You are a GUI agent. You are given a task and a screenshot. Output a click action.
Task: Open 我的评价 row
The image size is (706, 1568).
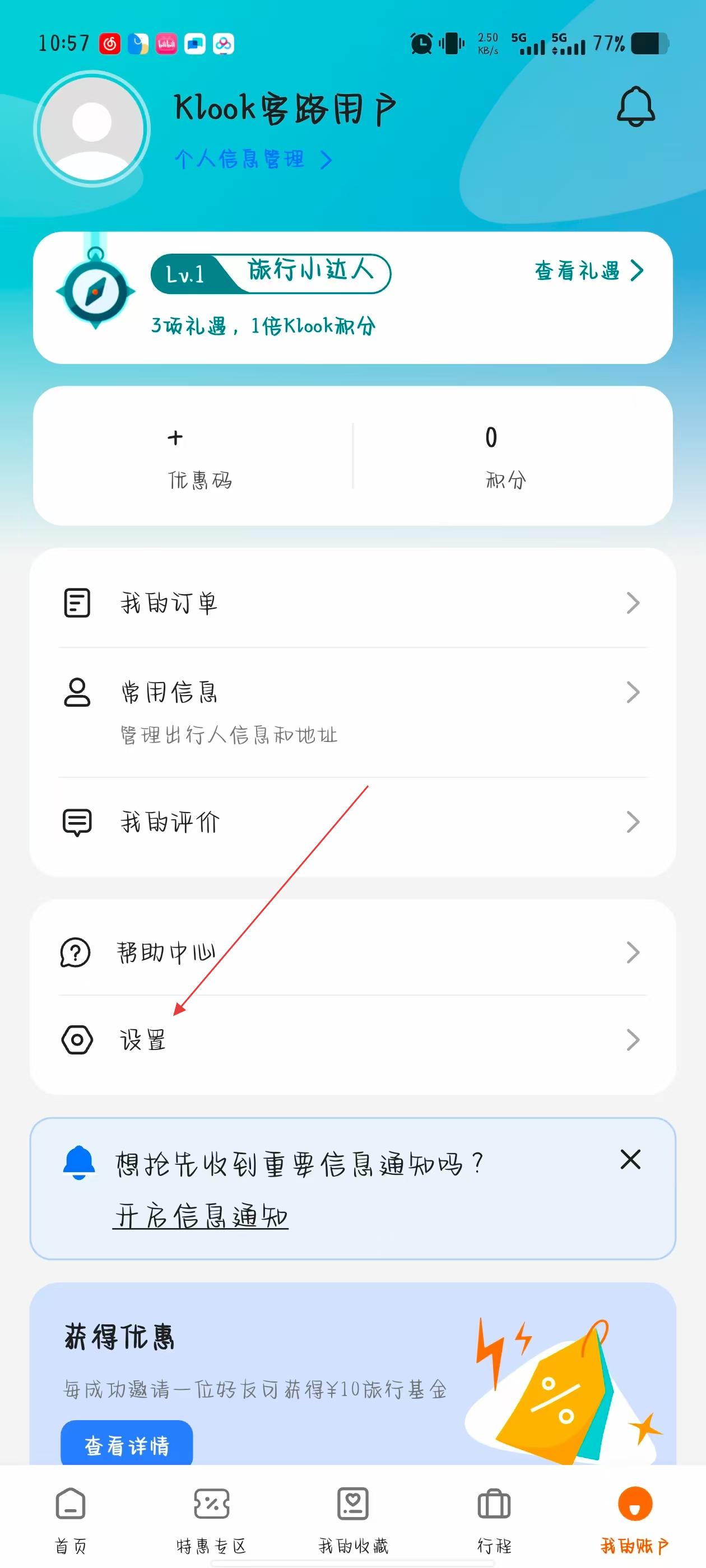pos(352,822)
